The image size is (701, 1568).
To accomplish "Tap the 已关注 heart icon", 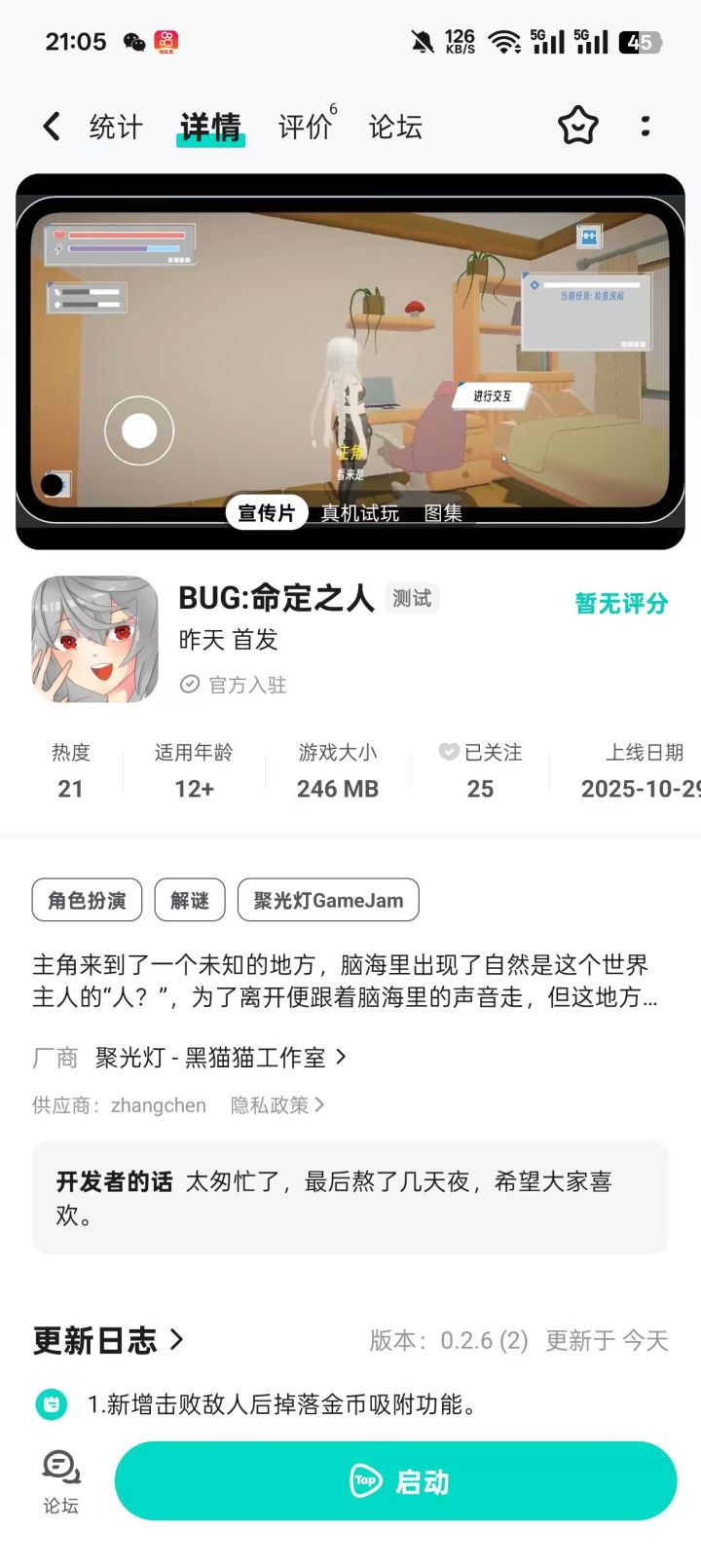I will 447,751.
